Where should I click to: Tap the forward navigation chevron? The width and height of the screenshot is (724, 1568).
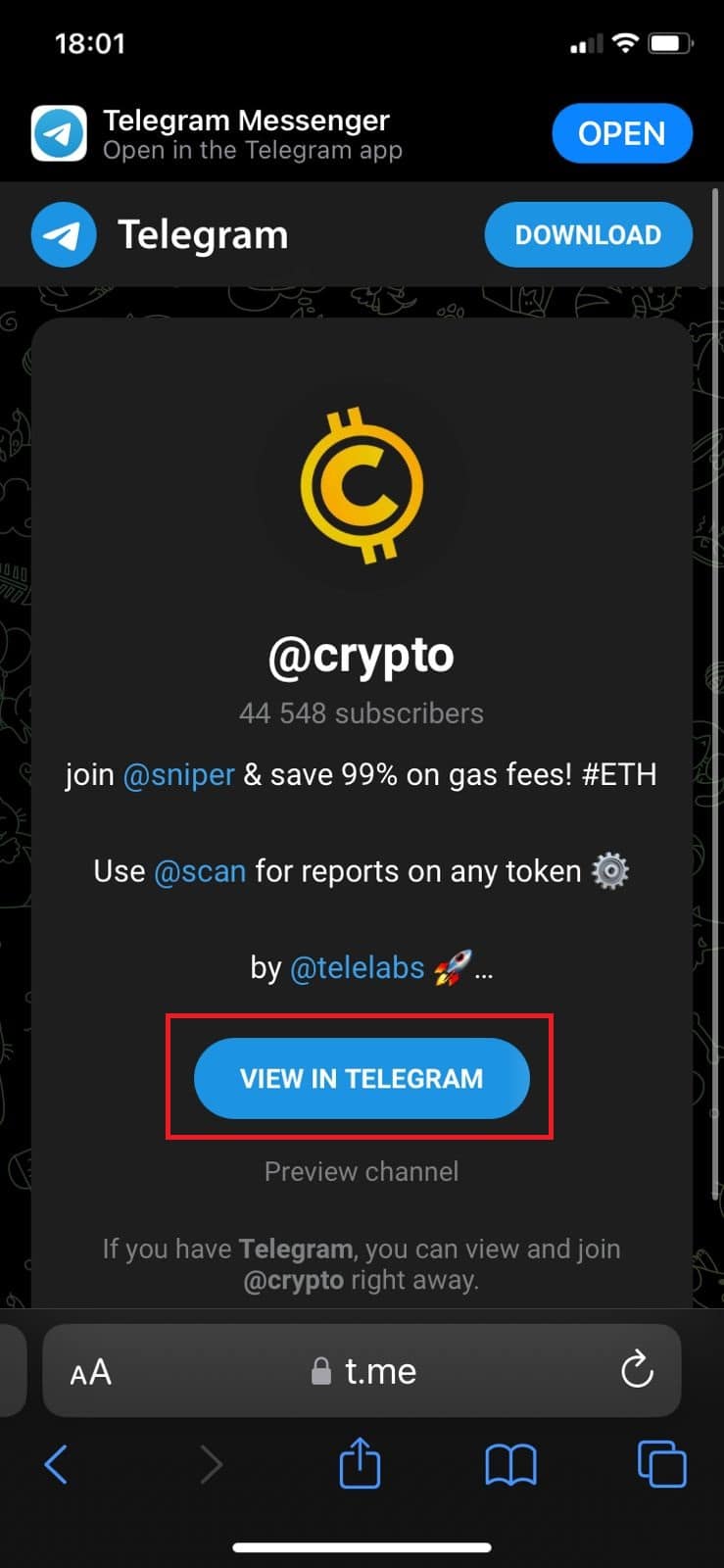pyautogui.click(x=212, y=1463)
